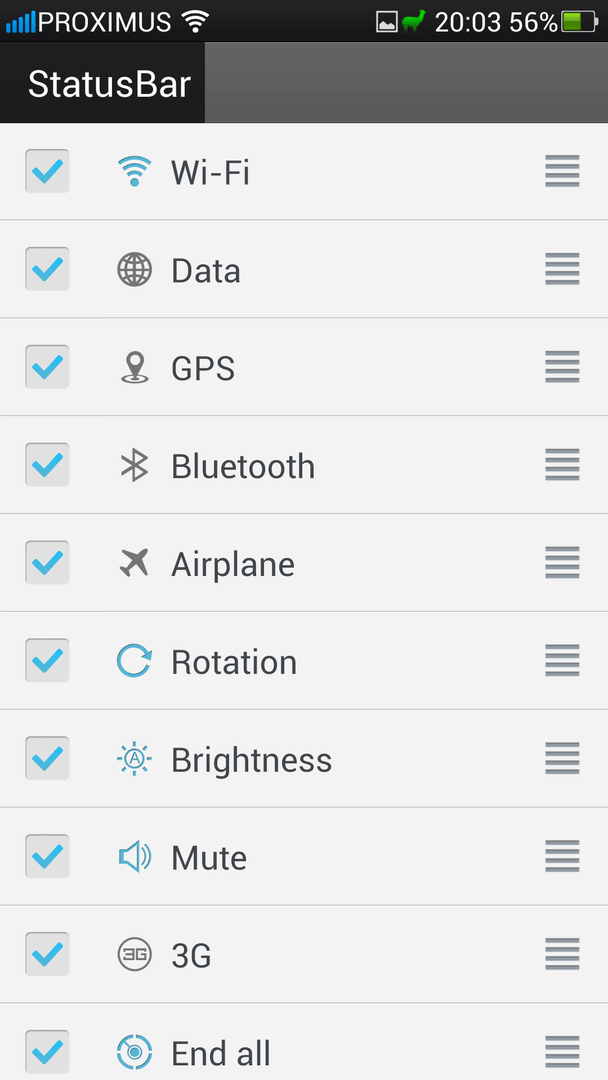608x1080 pixels.
Task: Uncheck the Wi-Fi checkbox
Action: coord(47,171)
